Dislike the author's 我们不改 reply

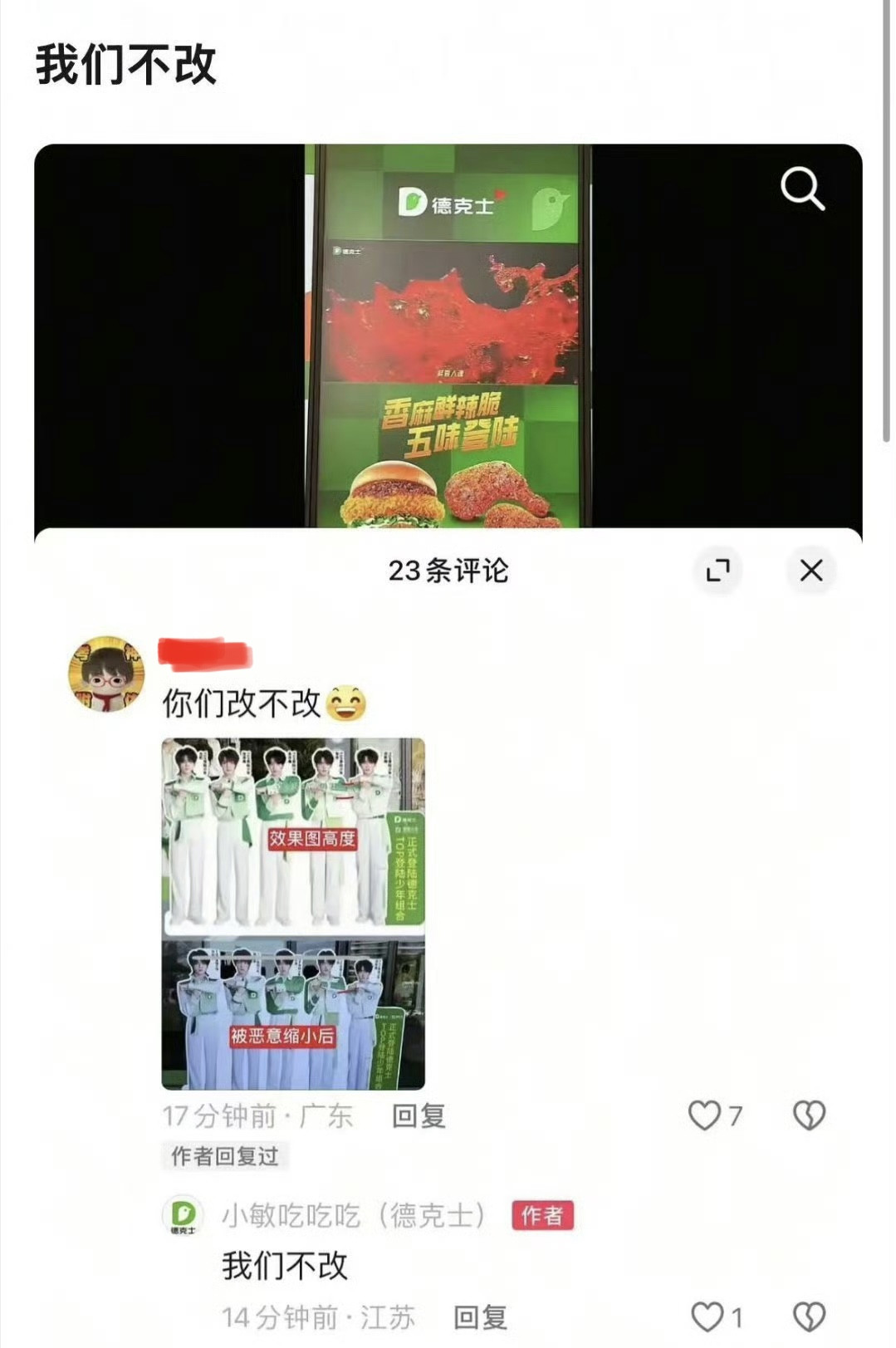click(809, 1317)
